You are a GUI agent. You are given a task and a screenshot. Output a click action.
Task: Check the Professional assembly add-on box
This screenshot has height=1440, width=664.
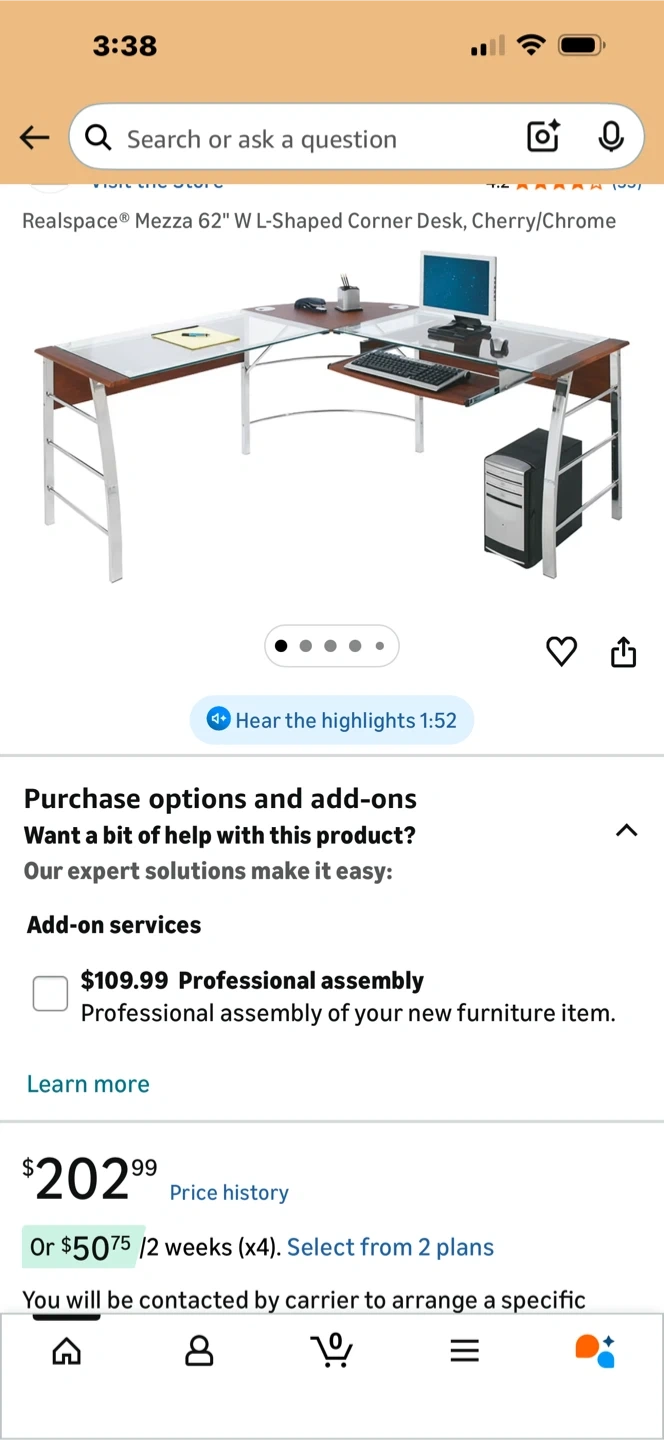coord(50,994)
